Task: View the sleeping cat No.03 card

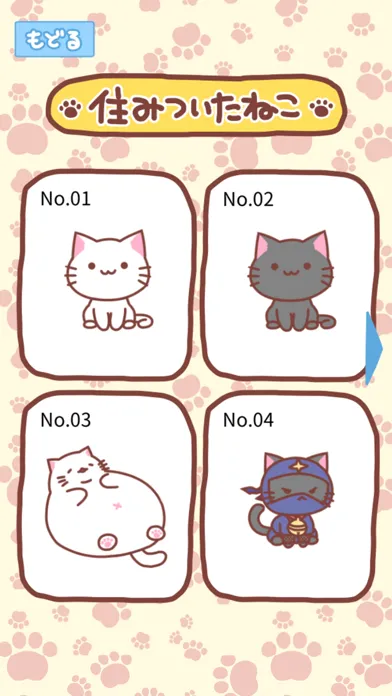Action: coord(107,496)
